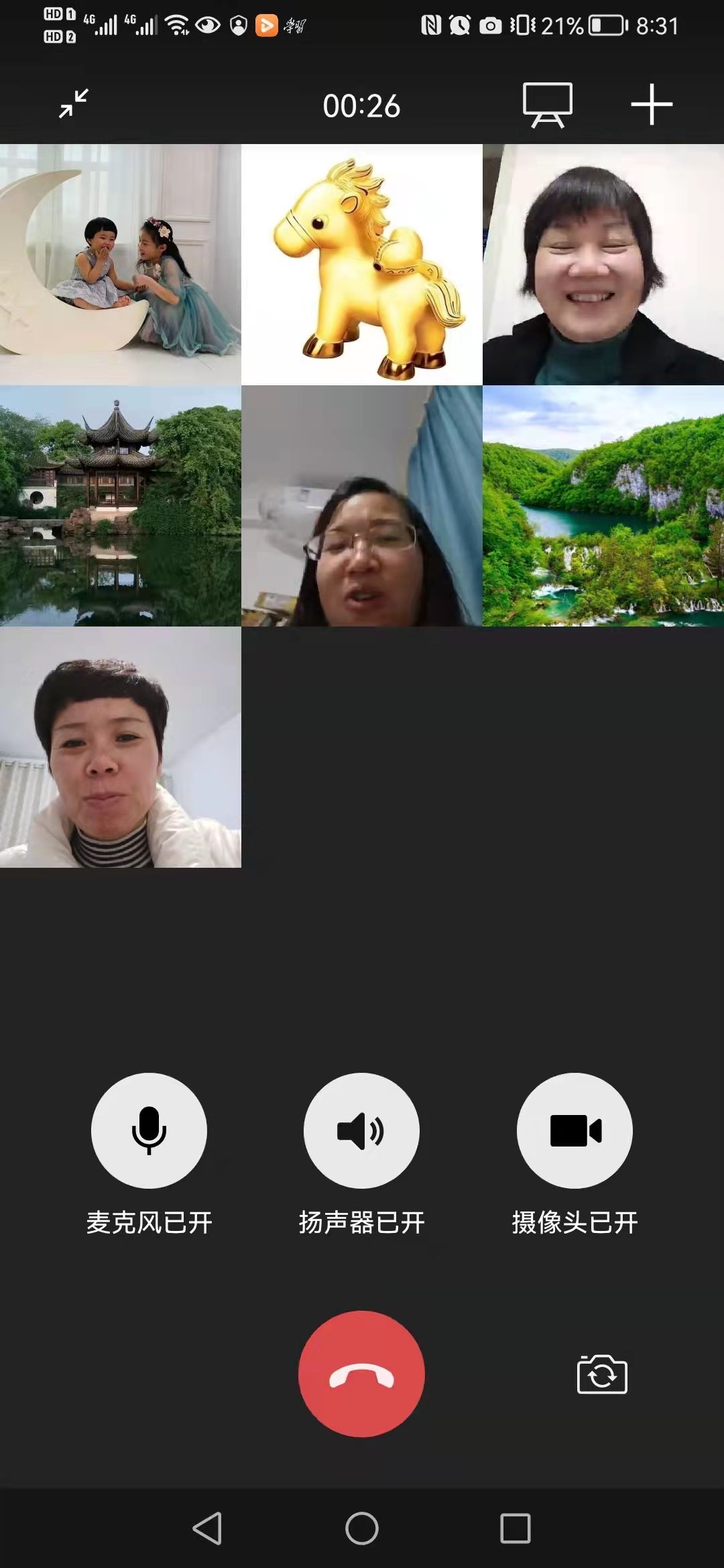Enlarge the pavilion and pond participant tile
Viewport: 724px width, 1568px height.
click(121, 506)
